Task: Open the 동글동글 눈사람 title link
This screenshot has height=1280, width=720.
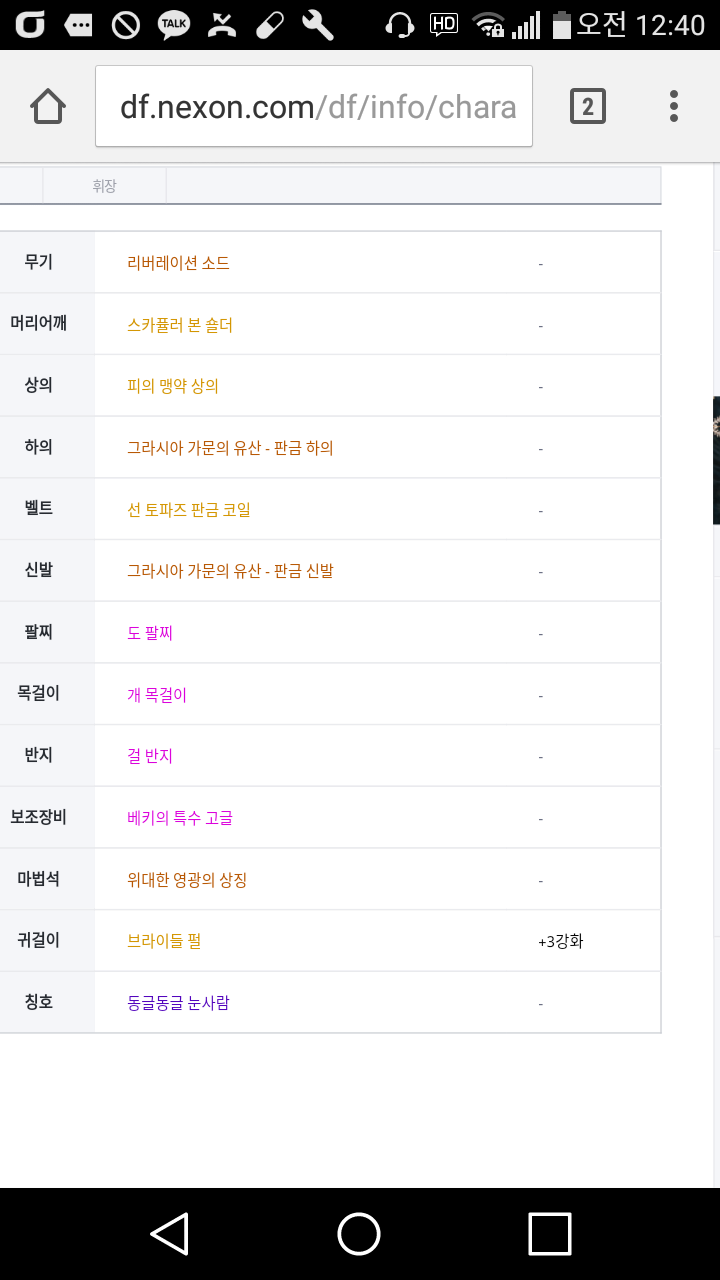Action: click(x=178, y=1002)
